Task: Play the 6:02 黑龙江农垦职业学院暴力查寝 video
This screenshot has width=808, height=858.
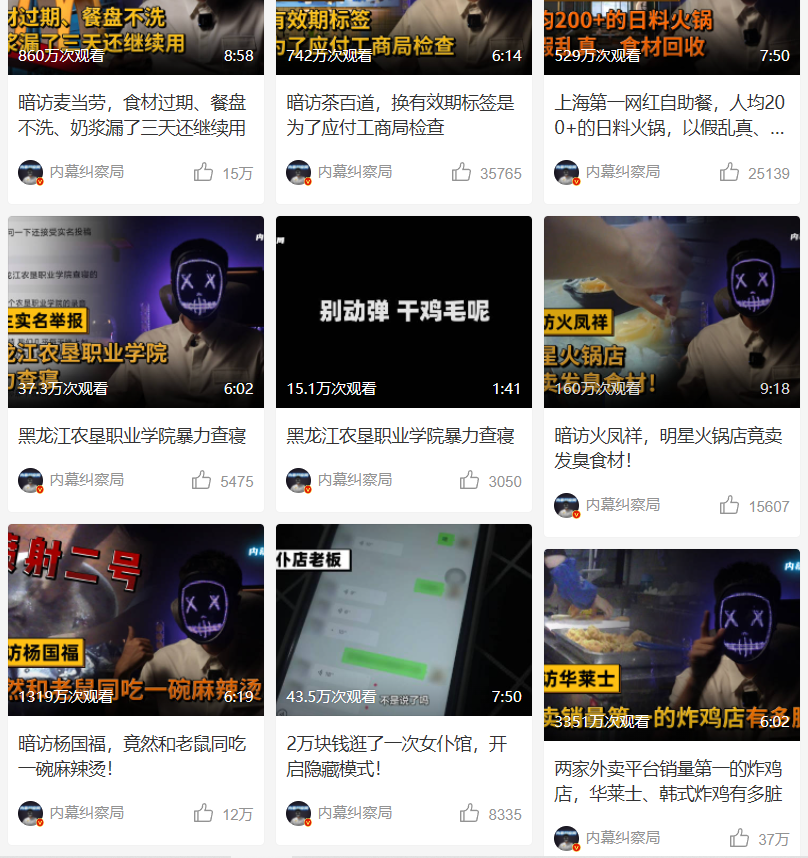Action: coord(135,312)
